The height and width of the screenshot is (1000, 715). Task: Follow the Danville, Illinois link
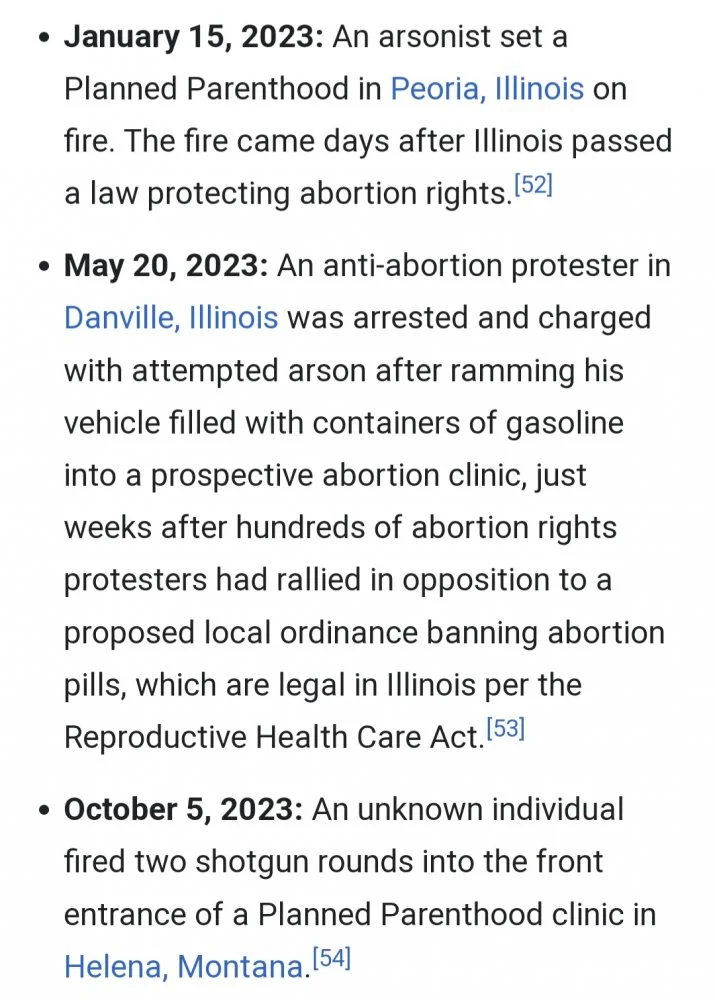tap(171, 318)
